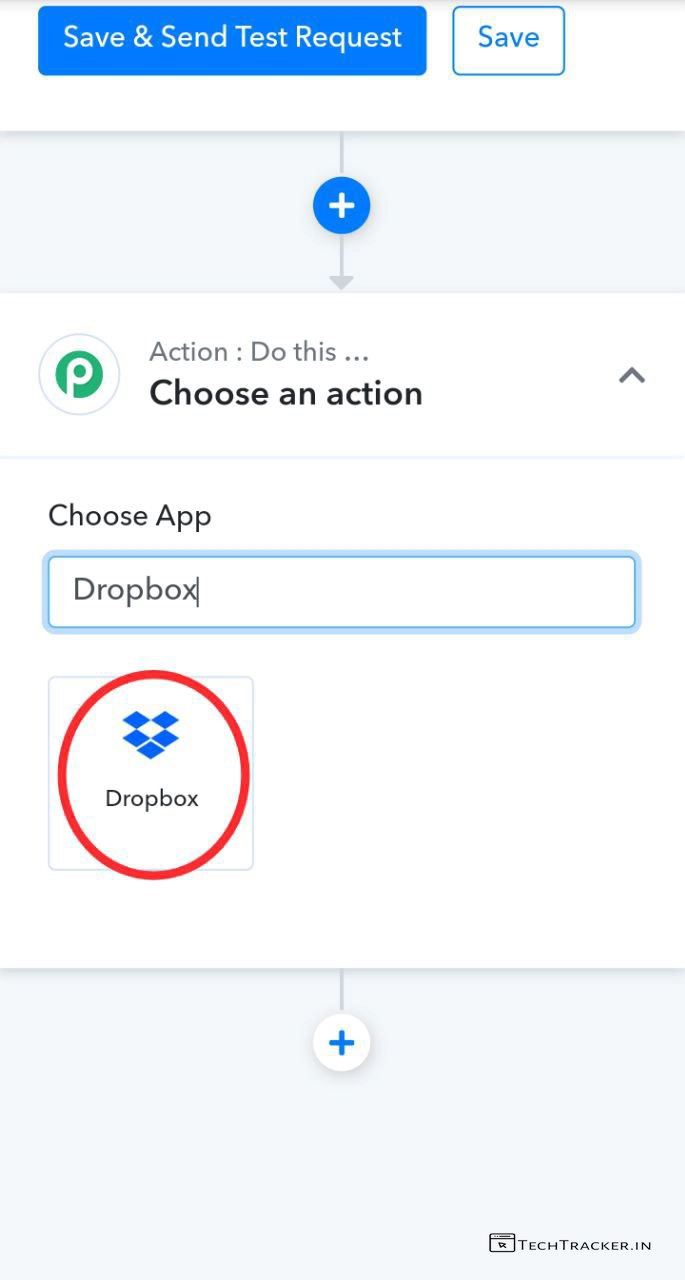Select the Dropbox app tile
Viewport: 685px width, 1280px height.
point(151,773)
